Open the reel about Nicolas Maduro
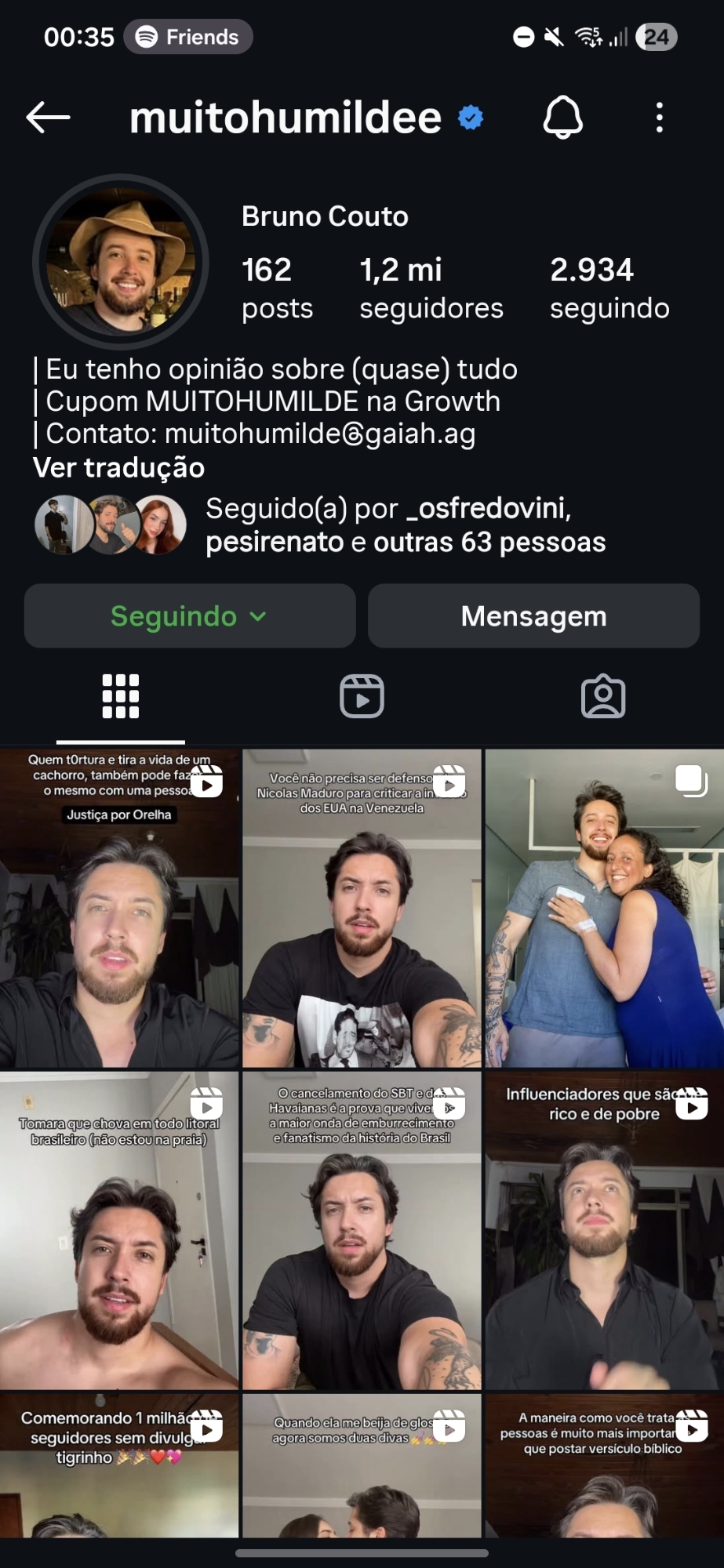This screenshot has height=1568, width=724. 362,909
